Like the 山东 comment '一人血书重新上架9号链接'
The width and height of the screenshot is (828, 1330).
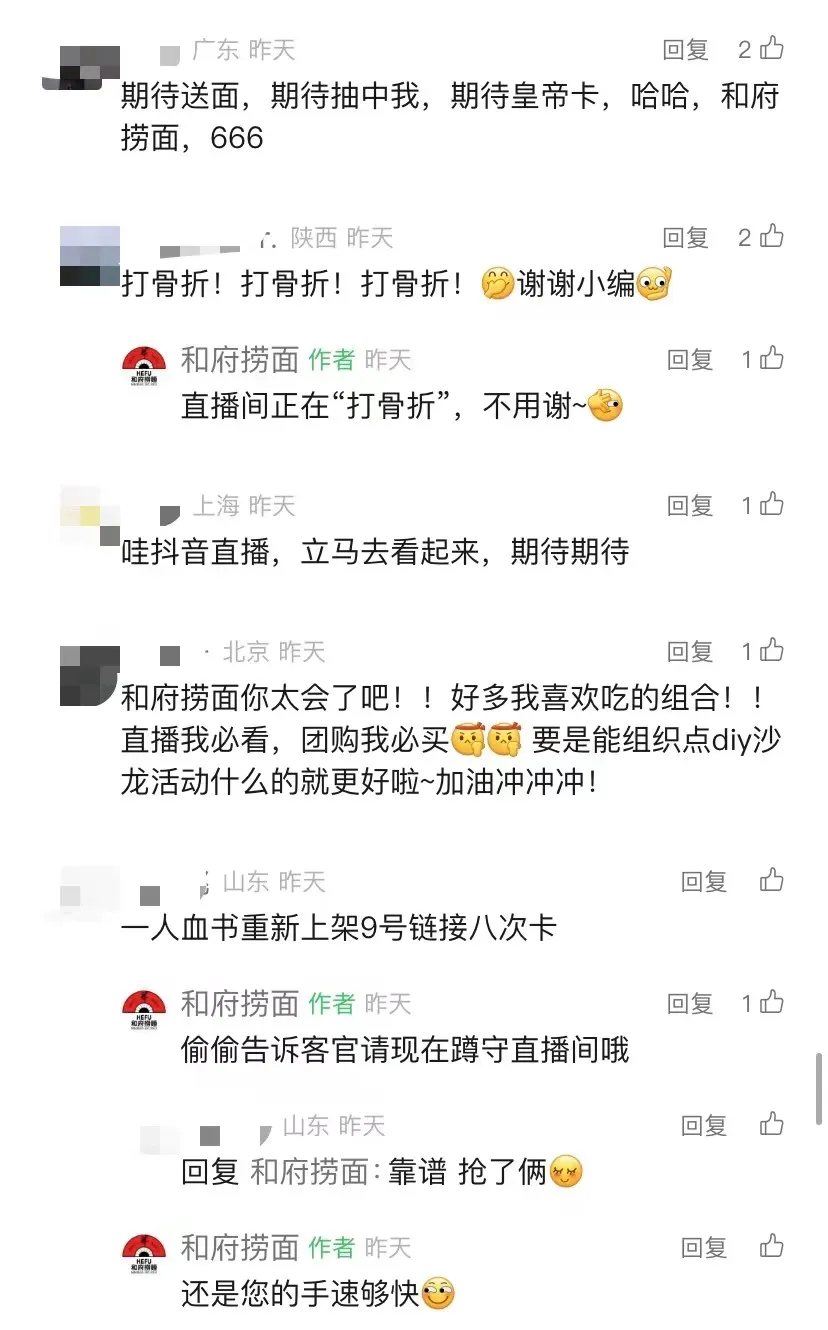[772, 880]
